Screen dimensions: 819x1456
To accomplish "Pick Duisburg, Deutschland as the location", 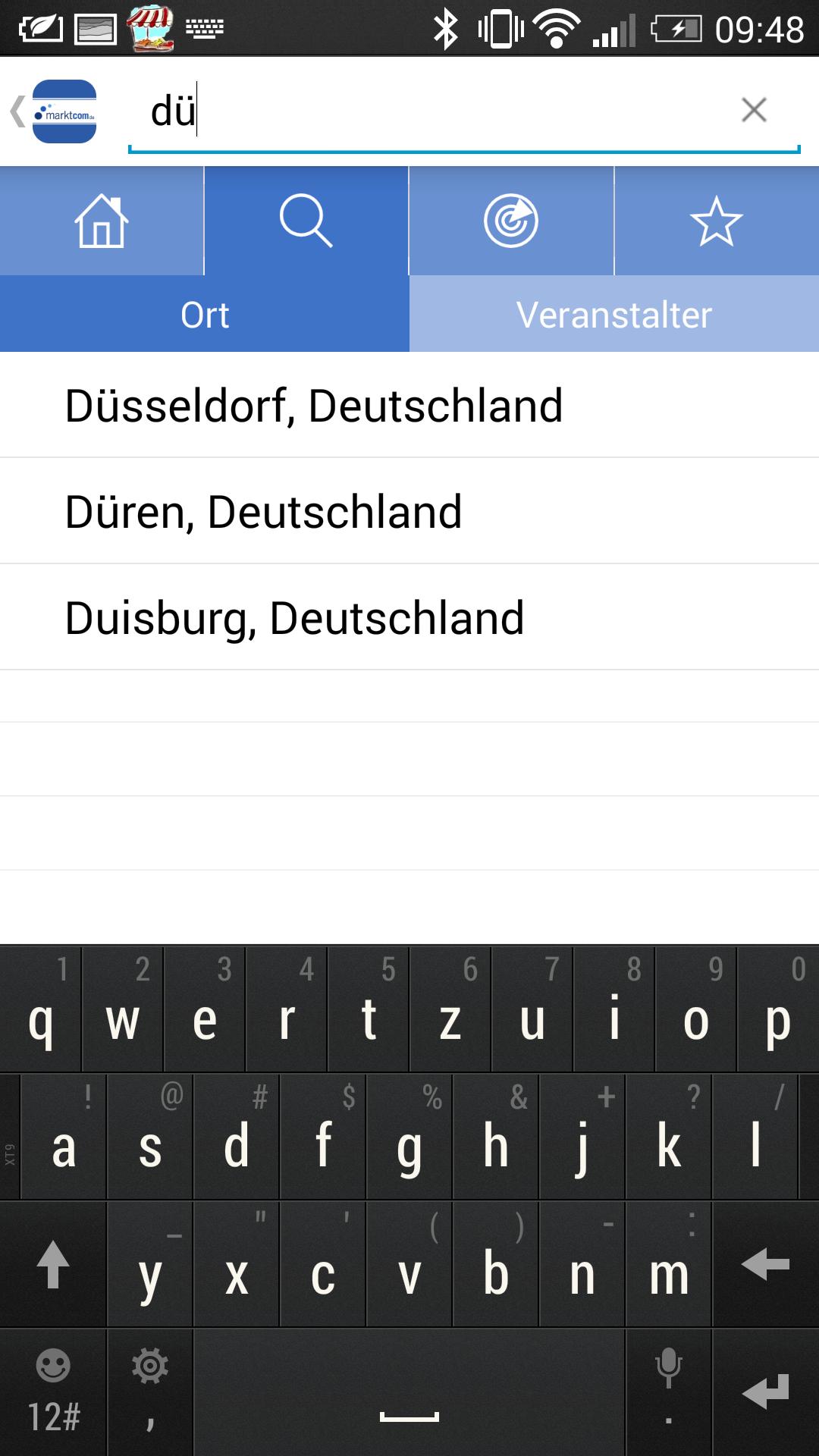I will click(x=296, y=618).
